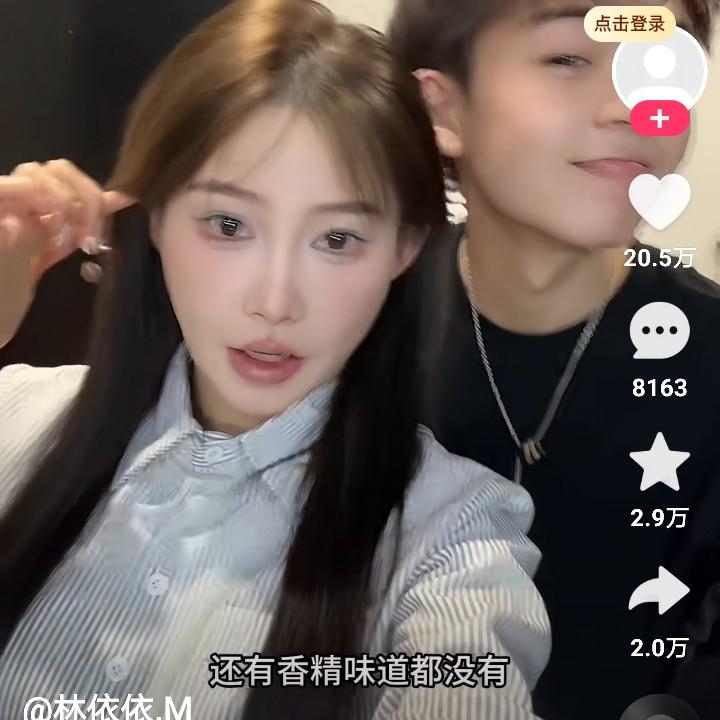Share this video with the arrow icon
Viewport: 720px width, 720px height.
[659, 592]
